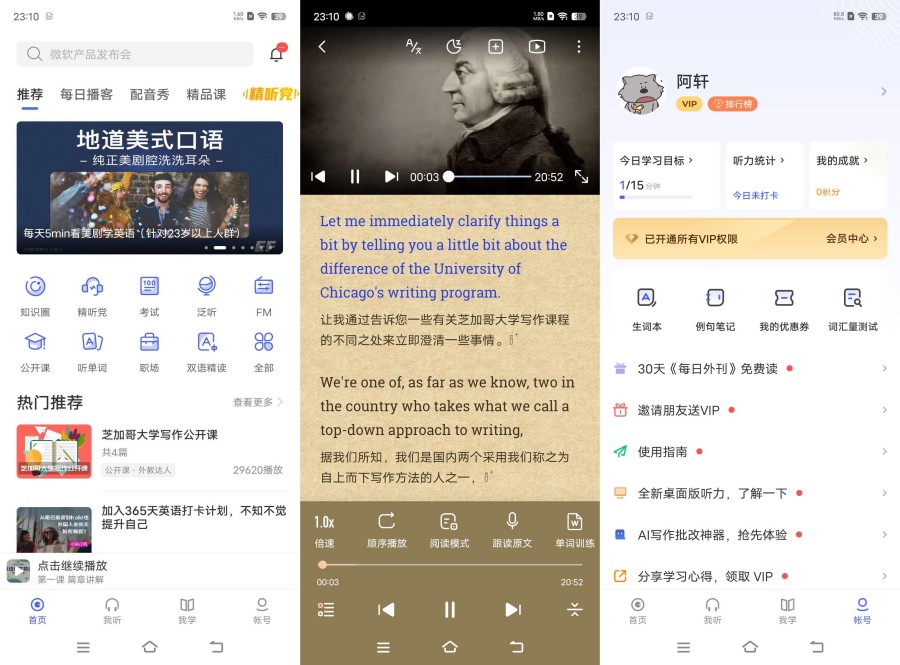Enter fullscreen video mode
Viewport: 900px width, 665px height.
click(581, 177)
